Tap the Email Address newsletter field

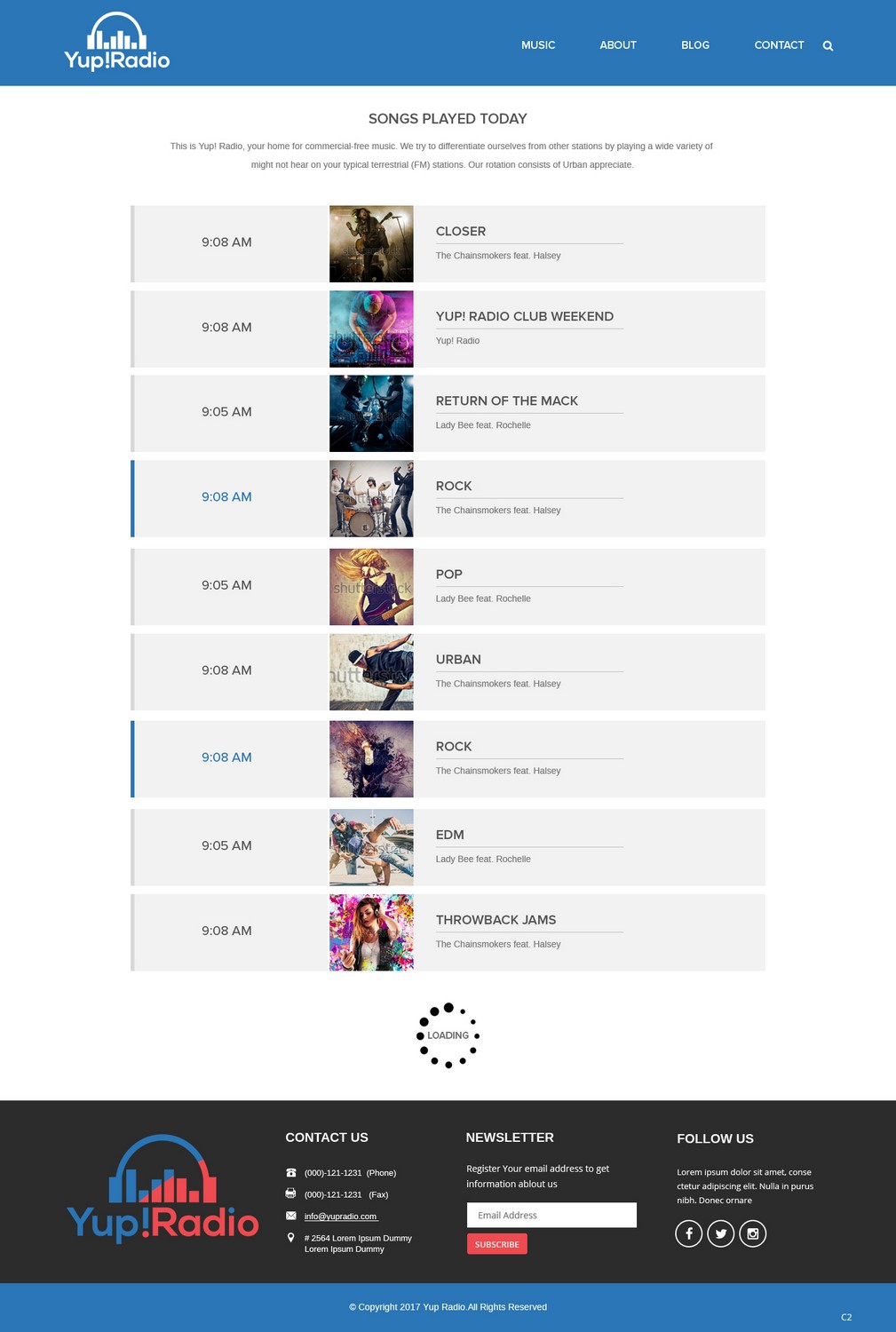[551, 1215]
